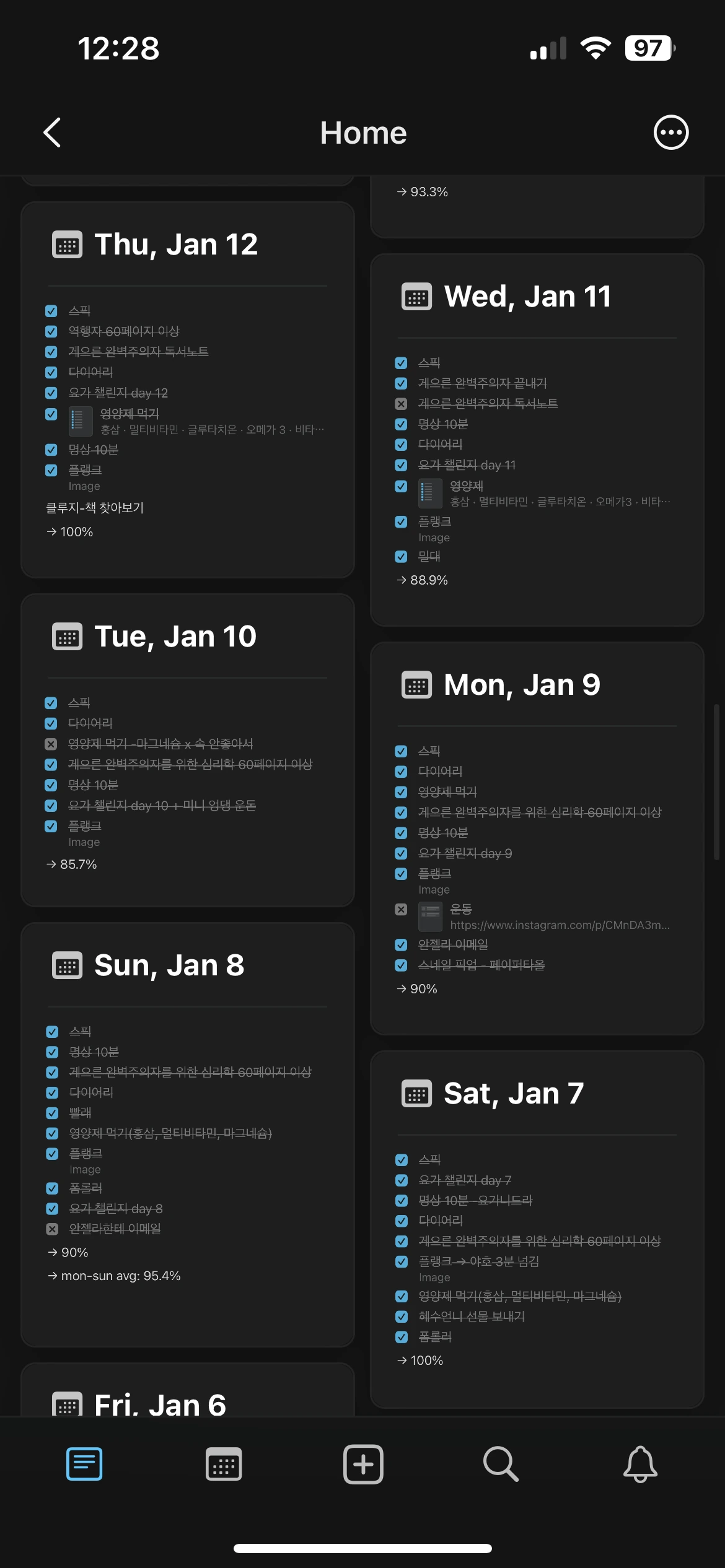The width and height of the screenshot is (725, 1568).
Task: Tap the calendar icon beside "Mon, Jan 9"
Action: 416,684
